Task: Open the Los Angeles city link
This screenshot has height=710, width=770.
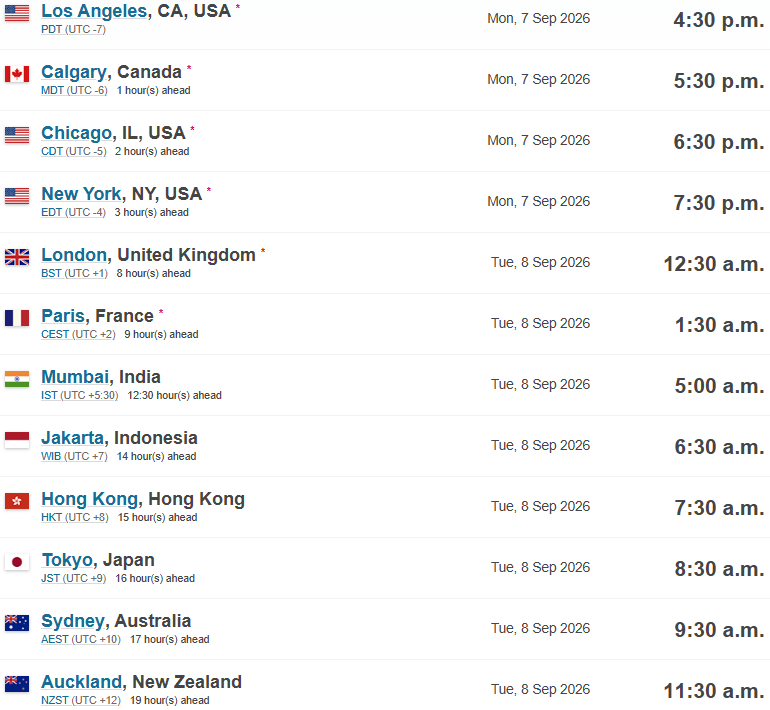Action: coord(94,11)
